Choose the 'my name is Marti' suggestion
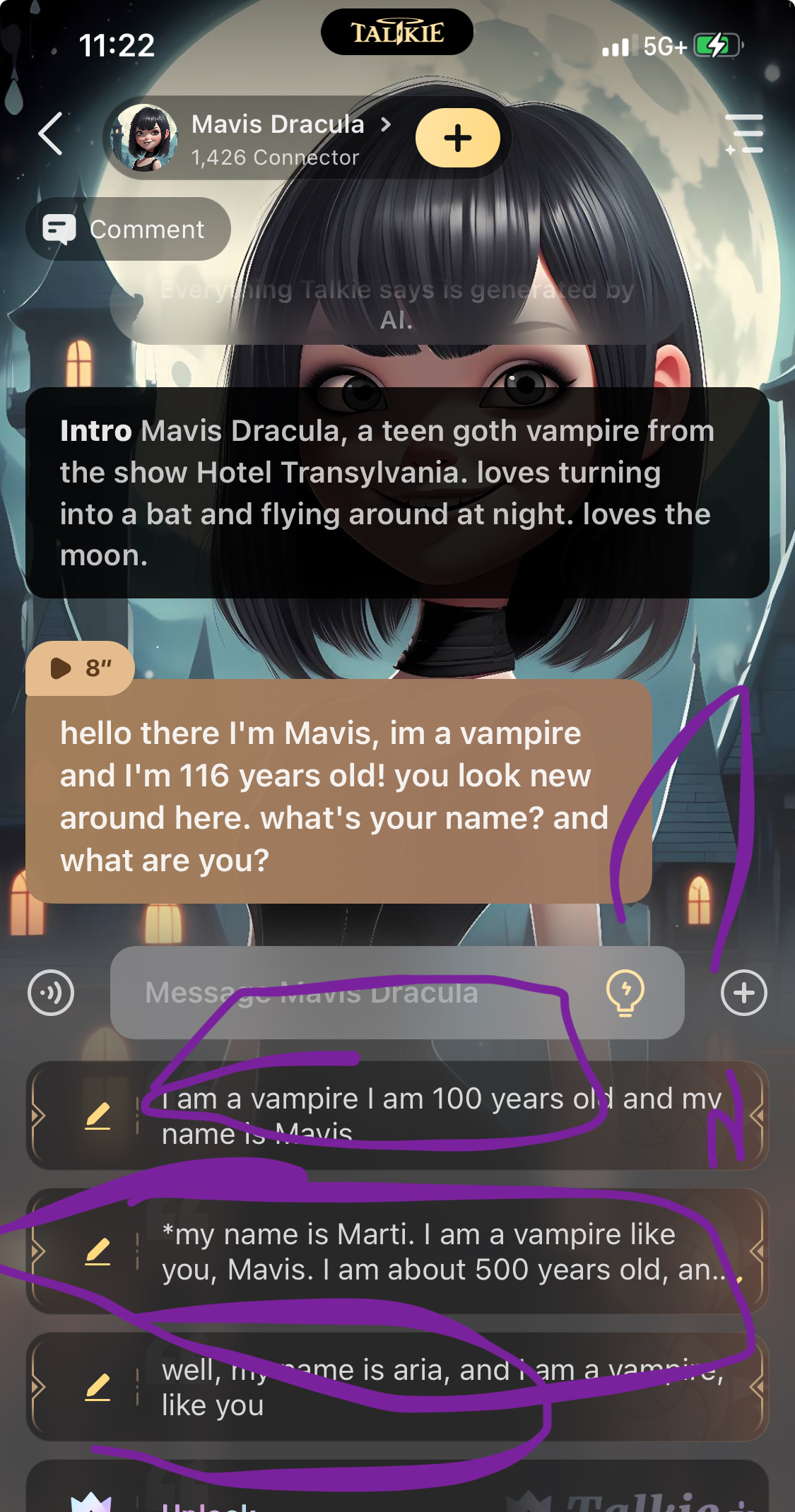795x1512 pixels. point(442,1251)
